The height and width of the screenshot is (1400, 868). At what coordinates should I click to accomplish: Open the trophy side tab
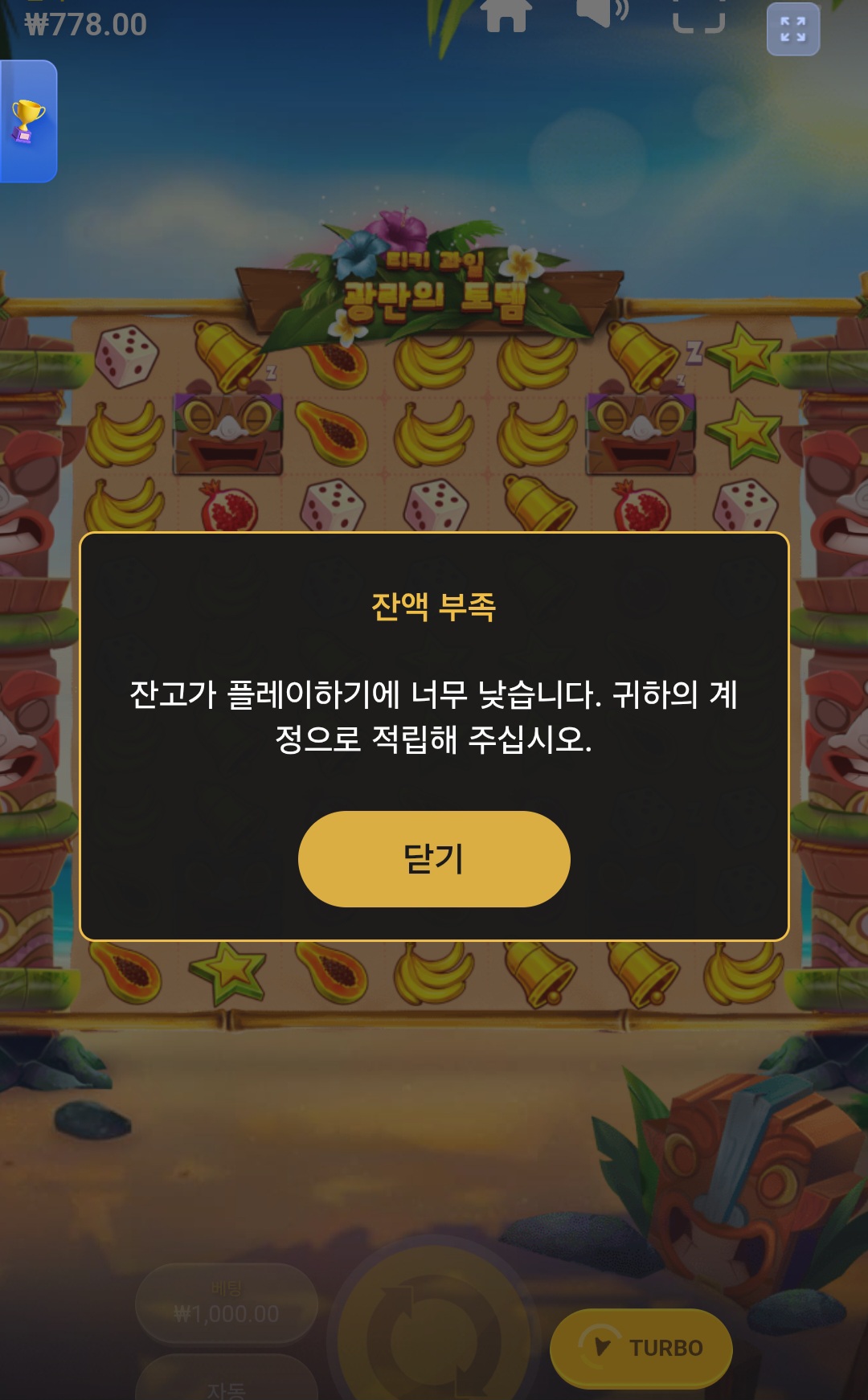pos(28,121)
